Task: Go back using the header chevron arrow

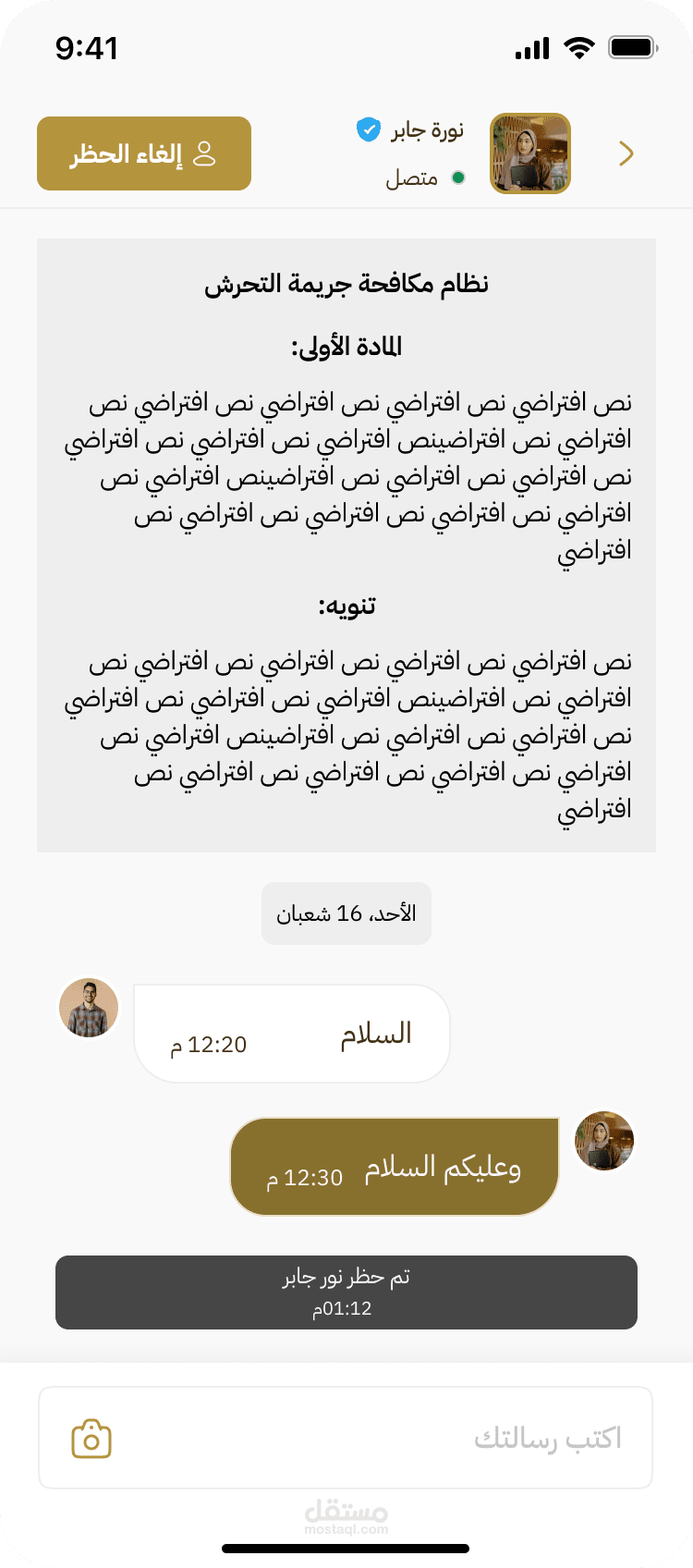Action: (626, 153)
